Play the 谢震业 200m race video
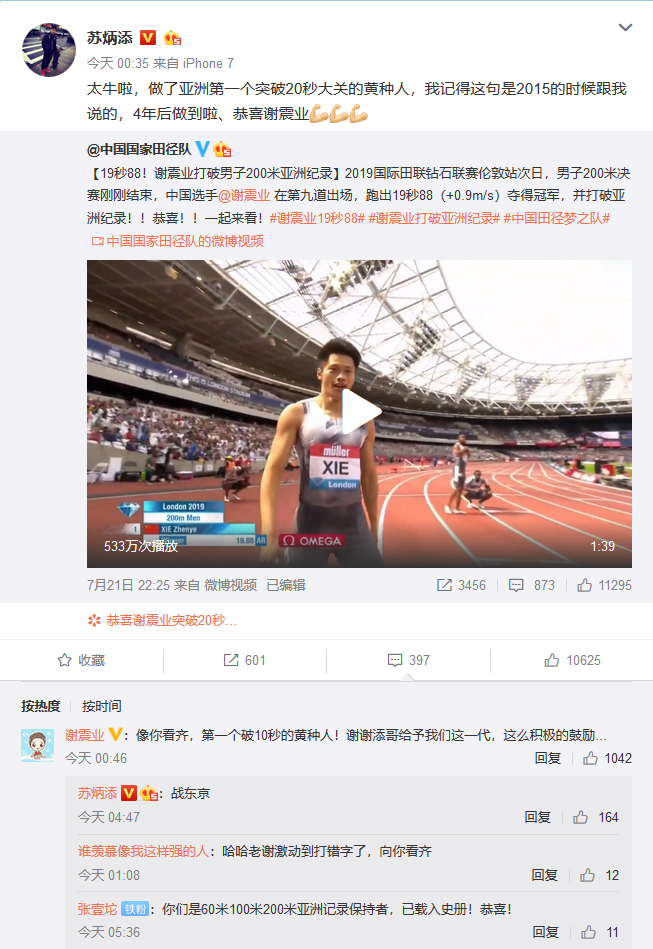 click(359, 413)
